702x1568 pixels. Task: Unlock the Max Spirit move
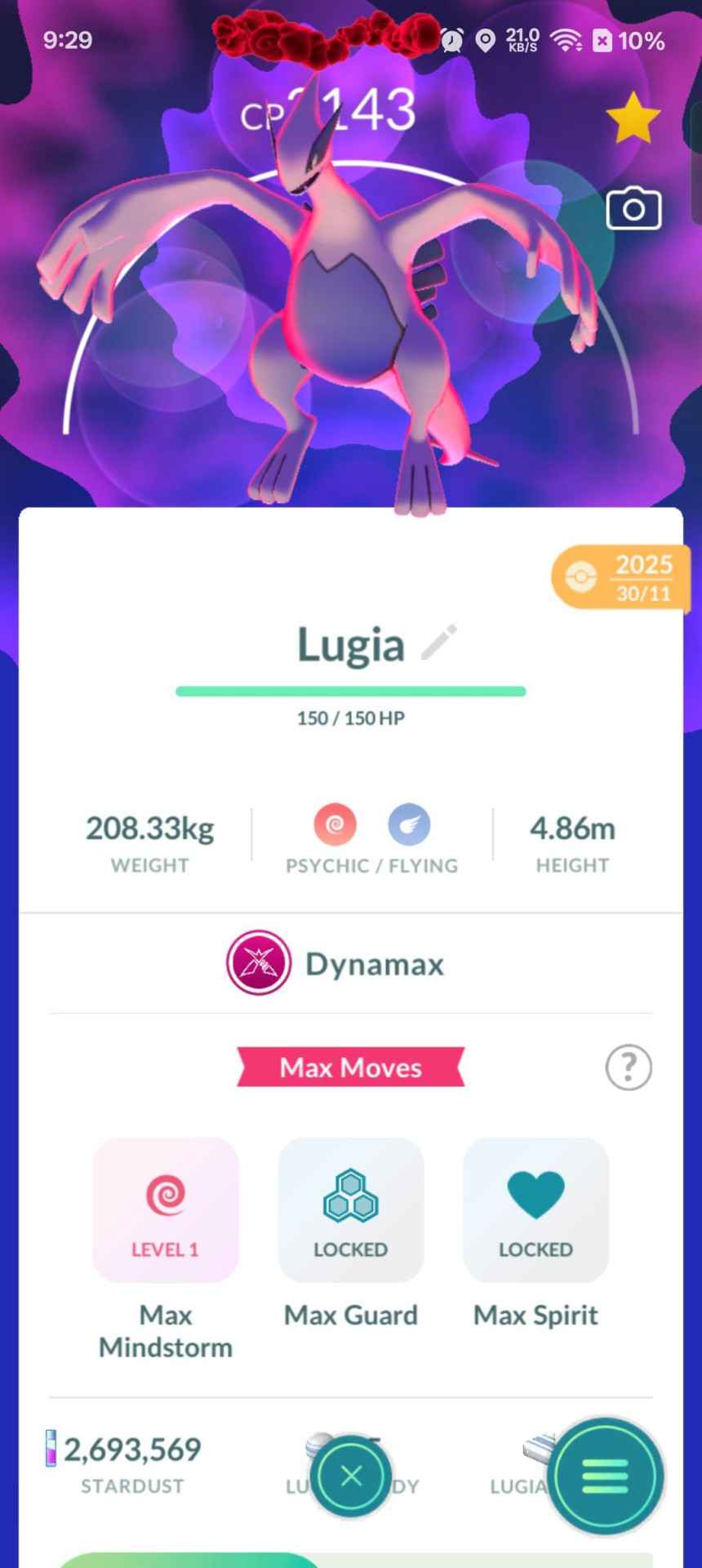click(x=535, y=1209)
